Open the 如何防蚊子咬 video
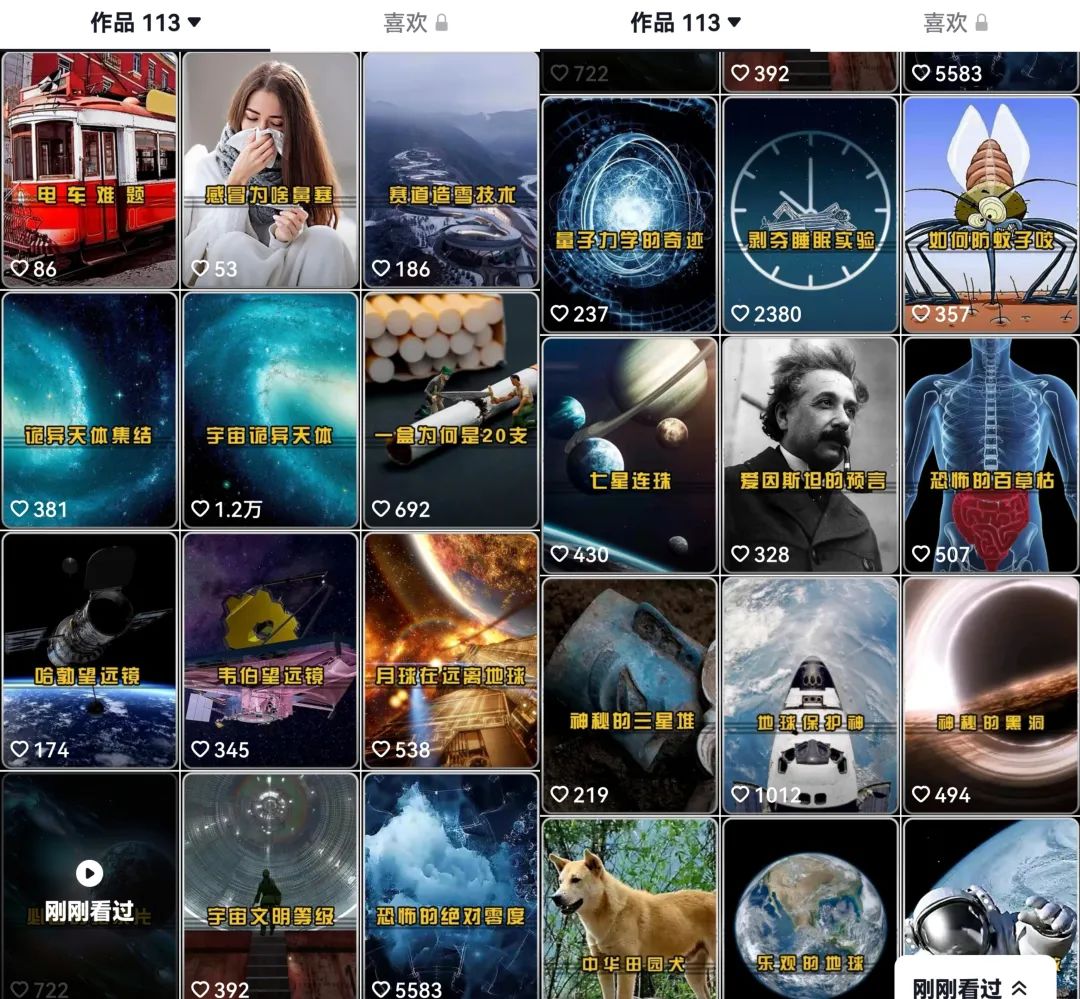Screen dimensions: 1080x999 click(x=990, y=215)
